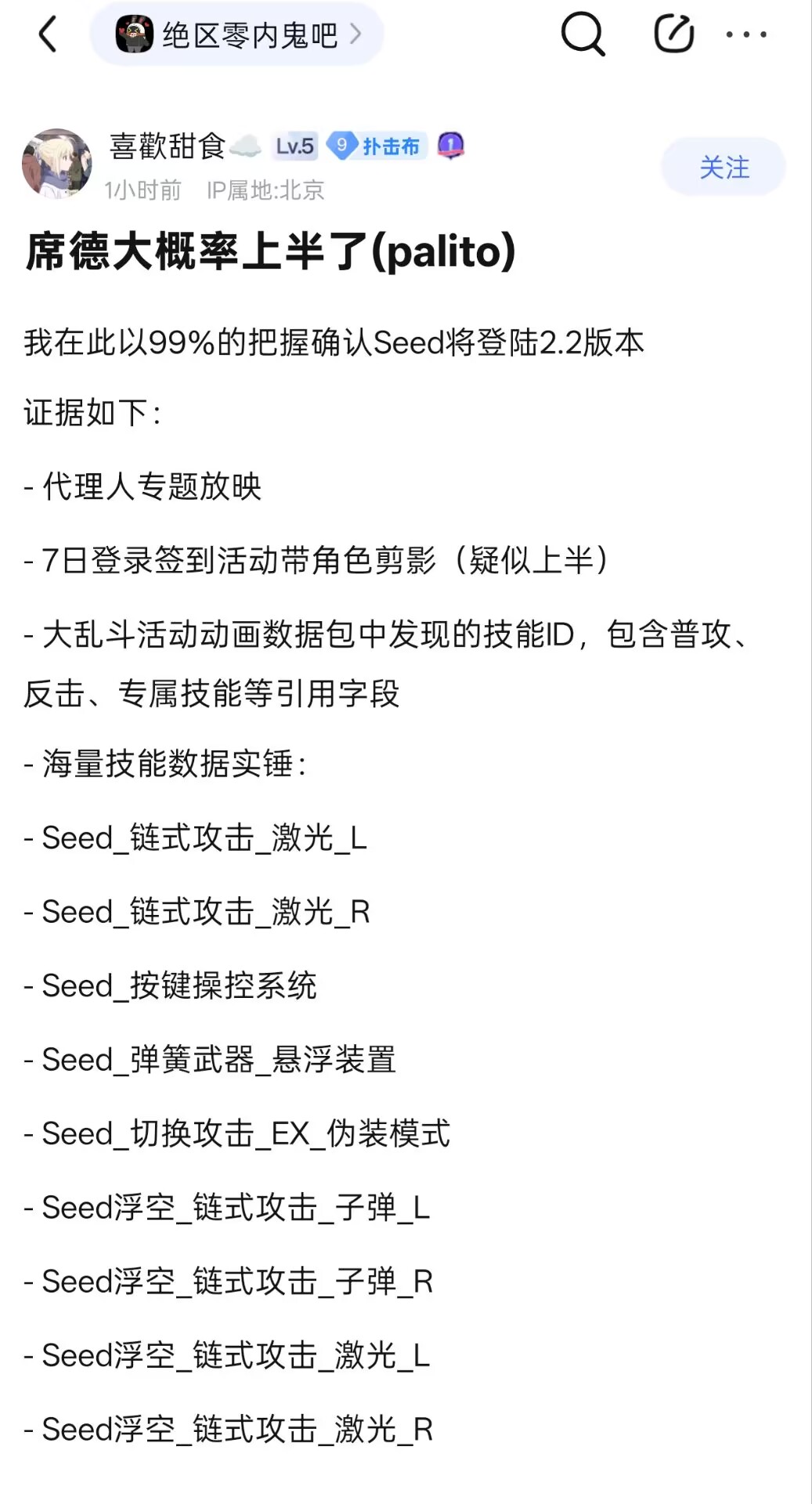
Task: Open the author's Lv.5 level badge
Action: tap(294, 146)
